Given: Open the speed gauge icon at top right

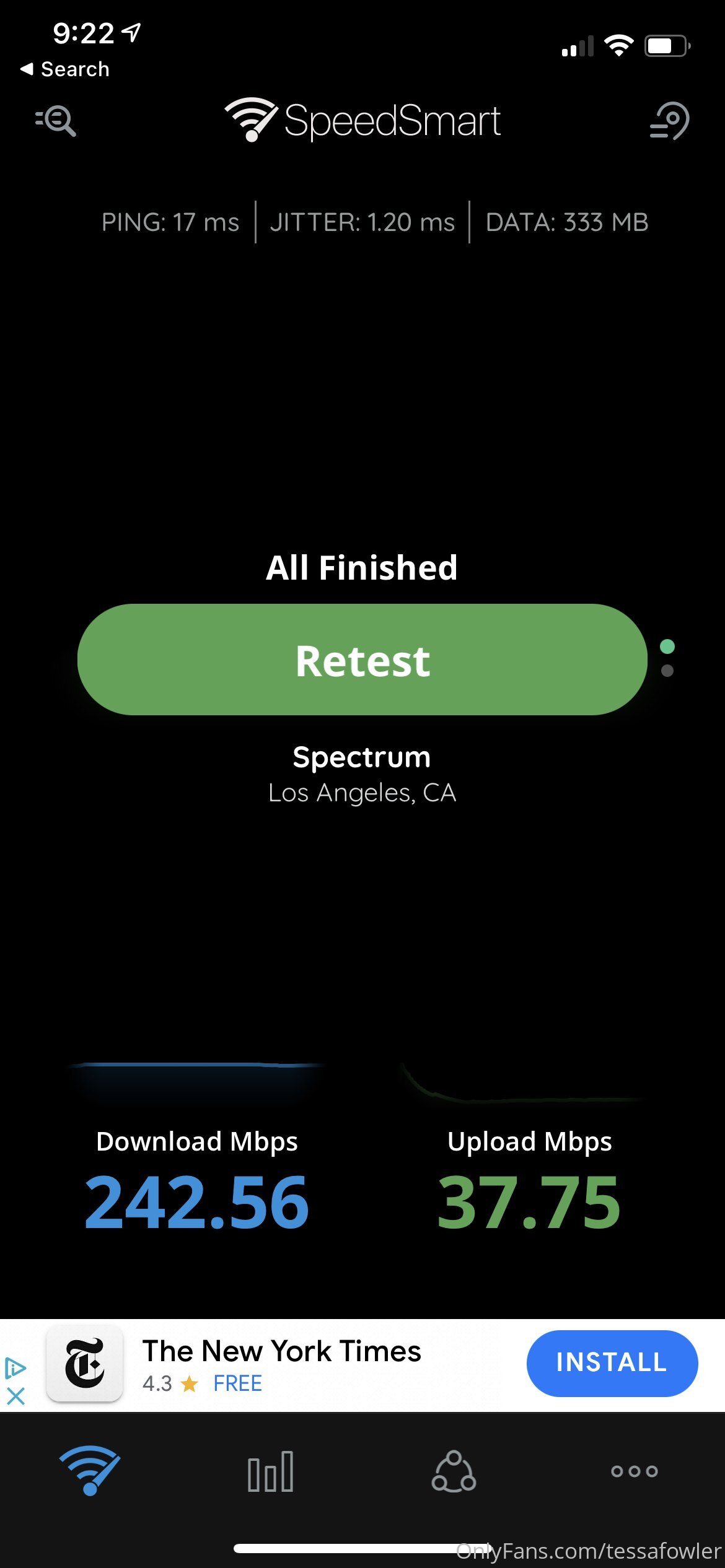Looking at the screenshot, I should pyautogui.click(x=669, y=121).
